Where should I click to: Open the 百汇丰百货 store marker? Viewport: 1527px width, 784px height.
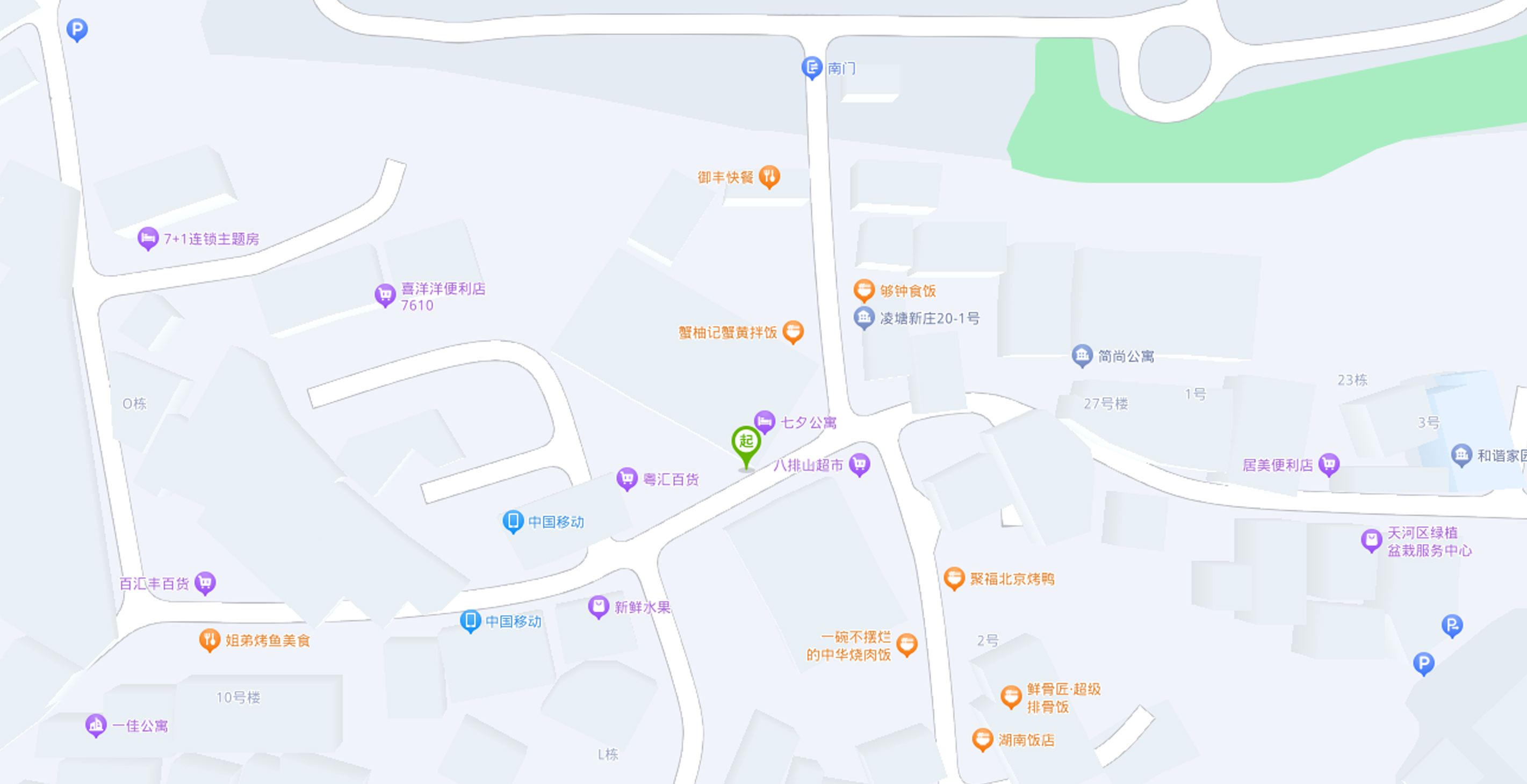[205, 583]
